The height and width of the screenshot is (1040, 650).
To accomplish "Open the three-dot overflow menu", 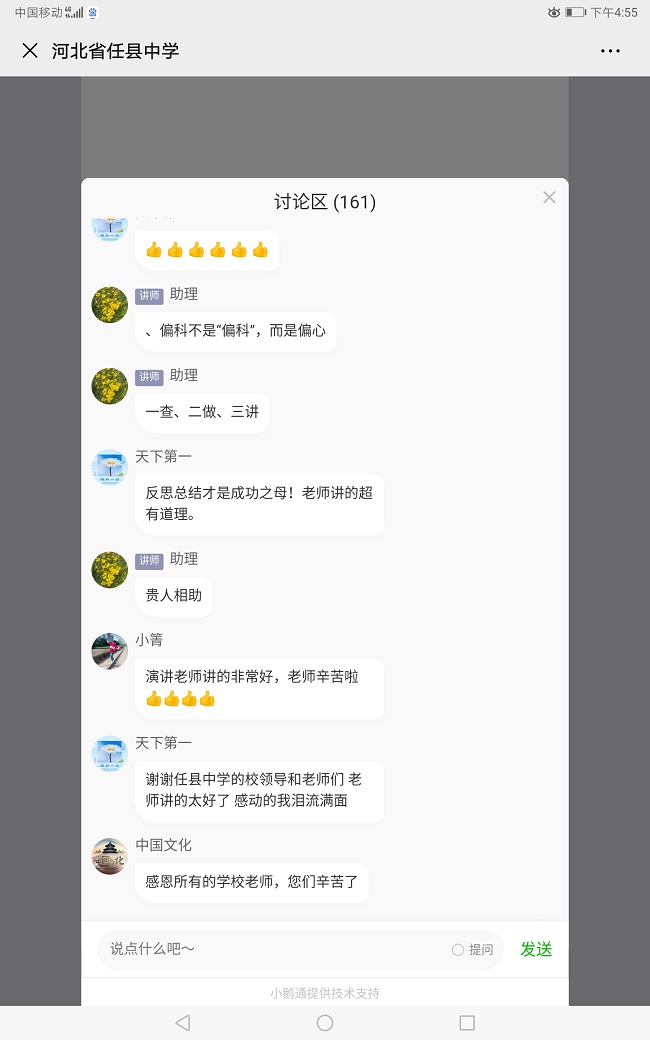I will (x=610, y=51).
